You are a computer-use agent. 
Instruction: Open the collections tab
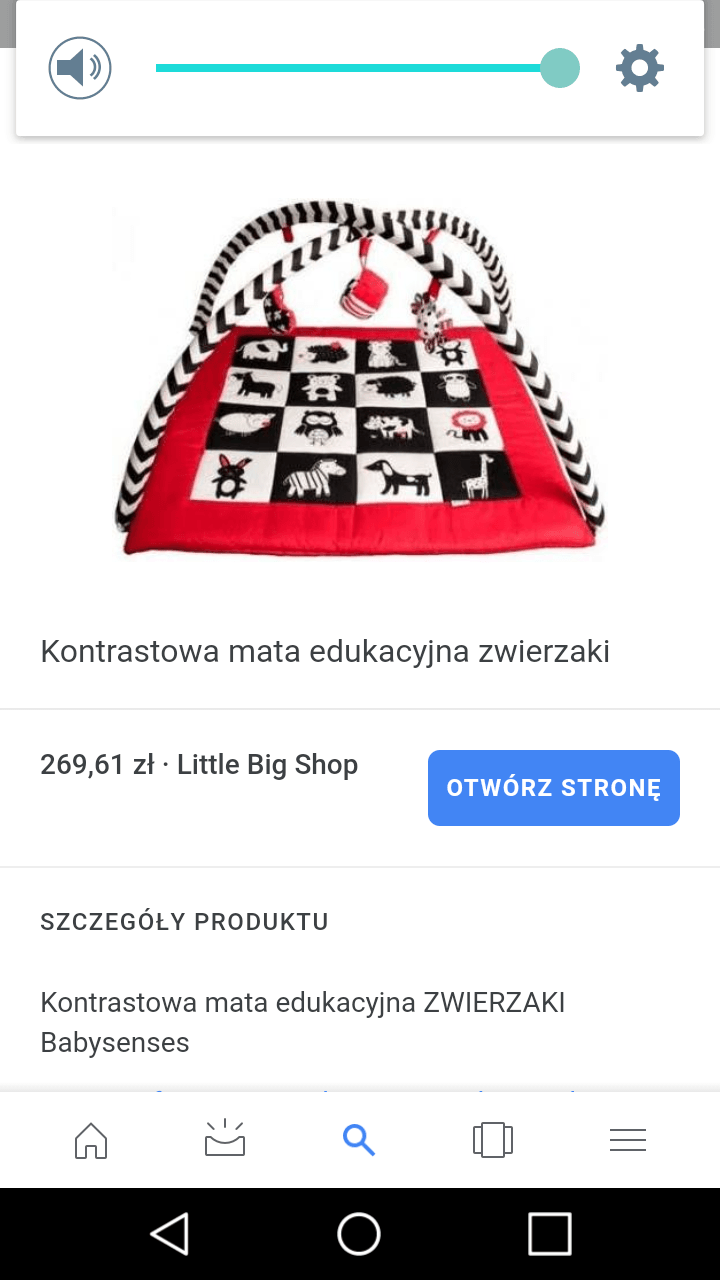pyautogui.click(x=493, y=1139)
